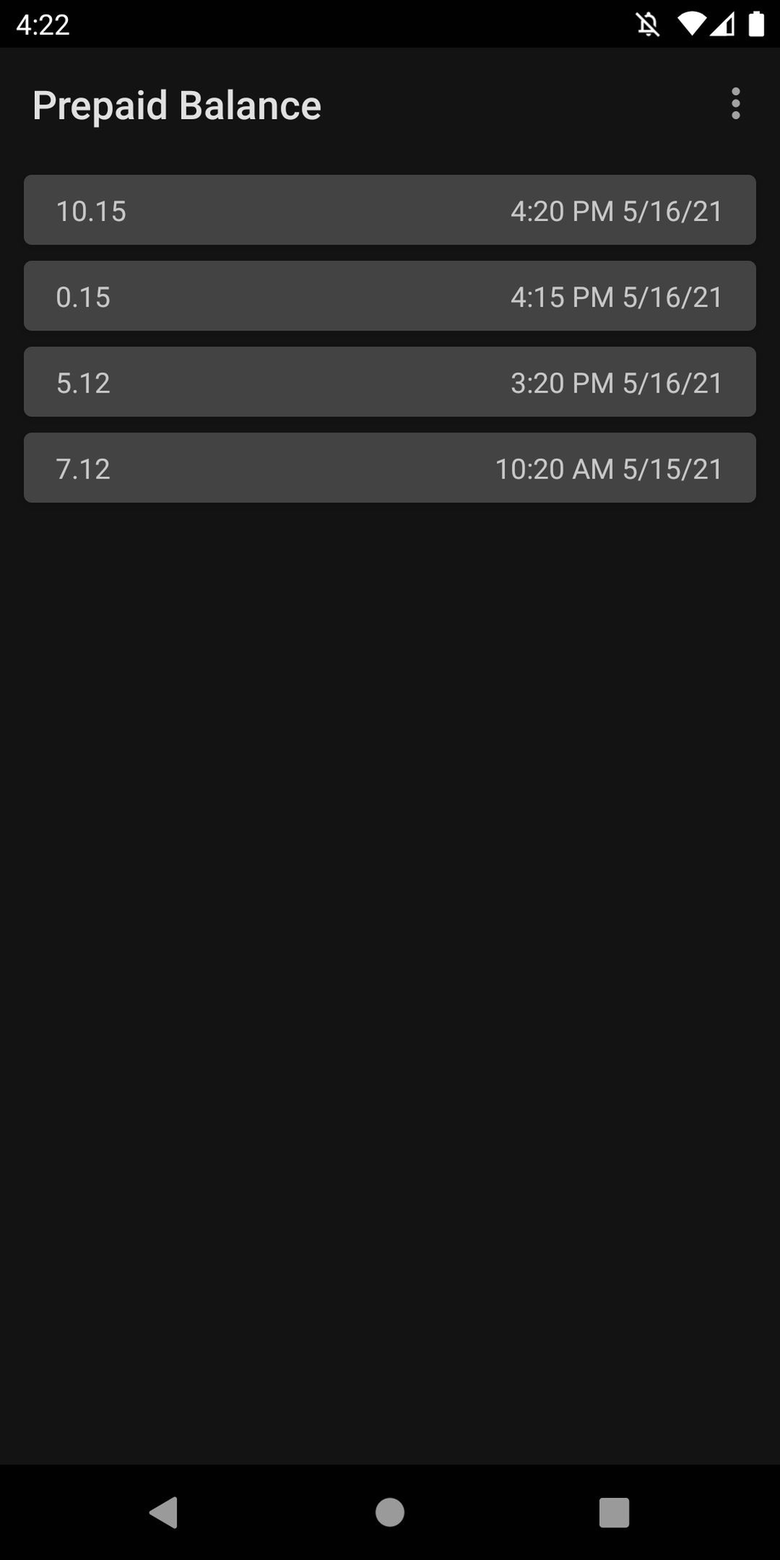780x1560 pixels.
Task: Open Recent apps with the square button
Action: [x=614, y=1513]
